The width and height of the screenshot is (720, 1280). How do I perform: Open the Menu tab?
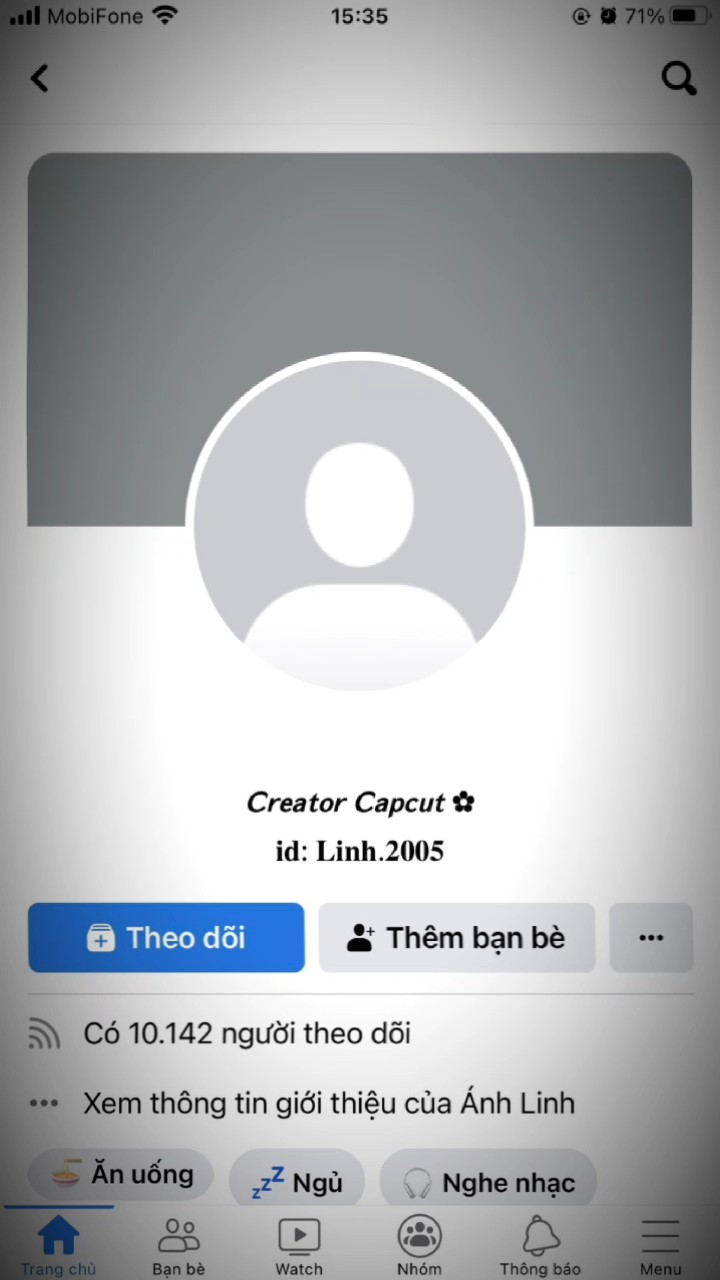tap(660, 1245)
